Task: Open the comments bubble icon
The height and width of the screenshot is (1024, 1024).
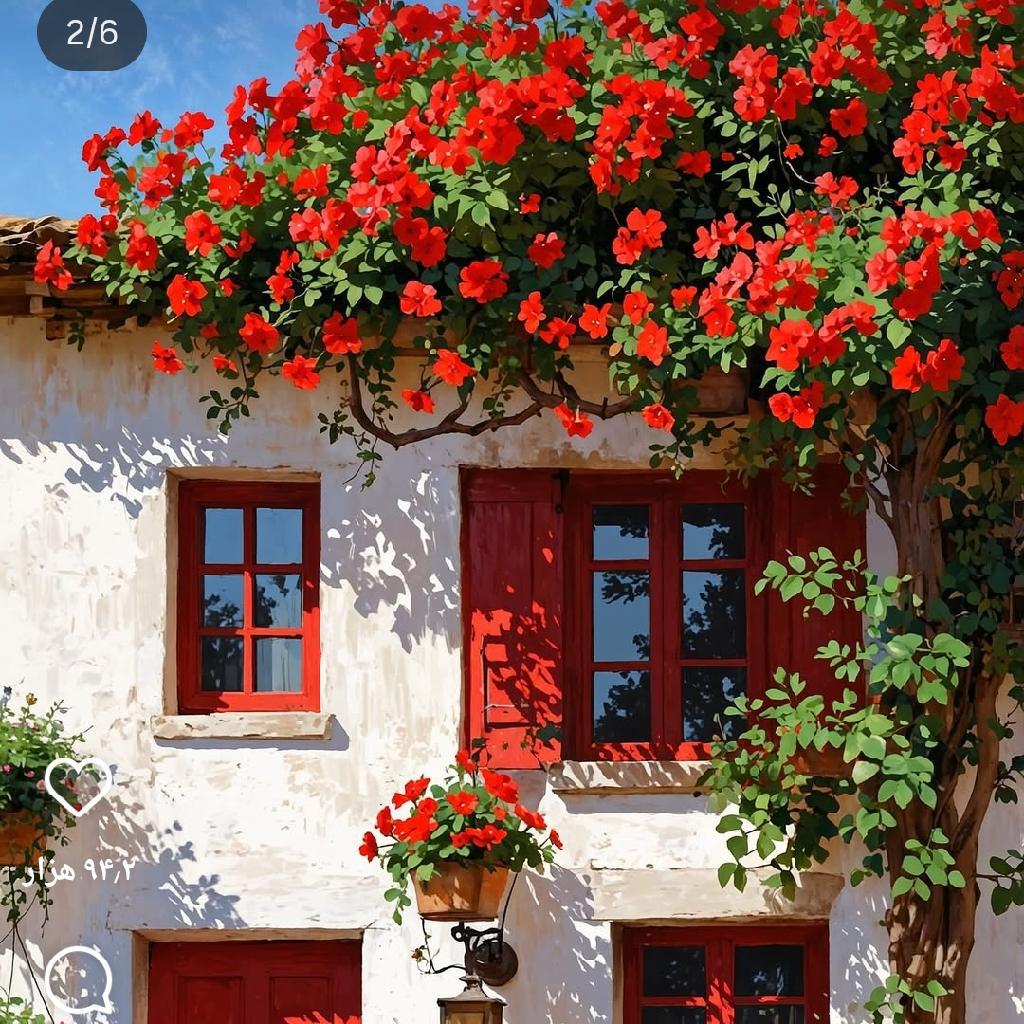Action: (78, 979)
